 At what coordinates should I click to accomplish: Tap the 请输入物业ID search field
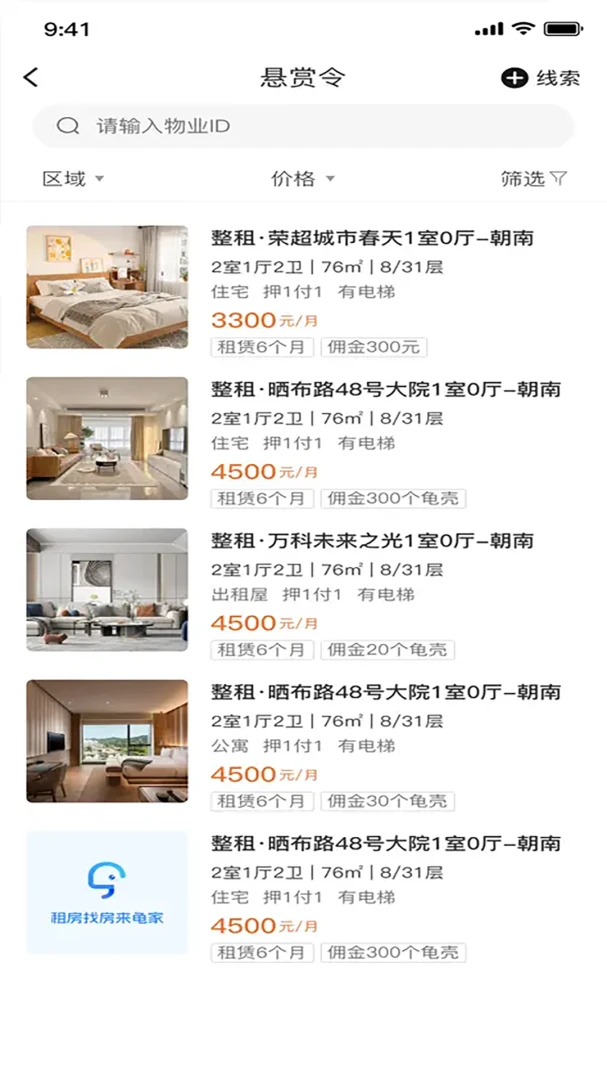[x=303, y=126]
